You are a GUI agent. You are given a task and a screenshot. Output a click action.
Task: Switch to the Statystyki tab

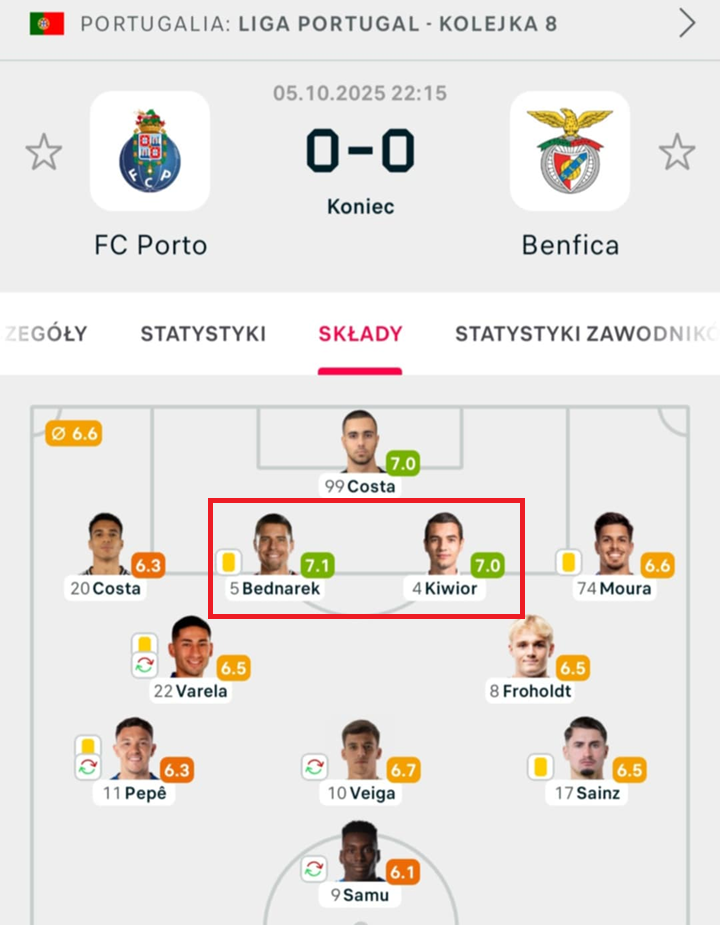(x=203, y=334)
